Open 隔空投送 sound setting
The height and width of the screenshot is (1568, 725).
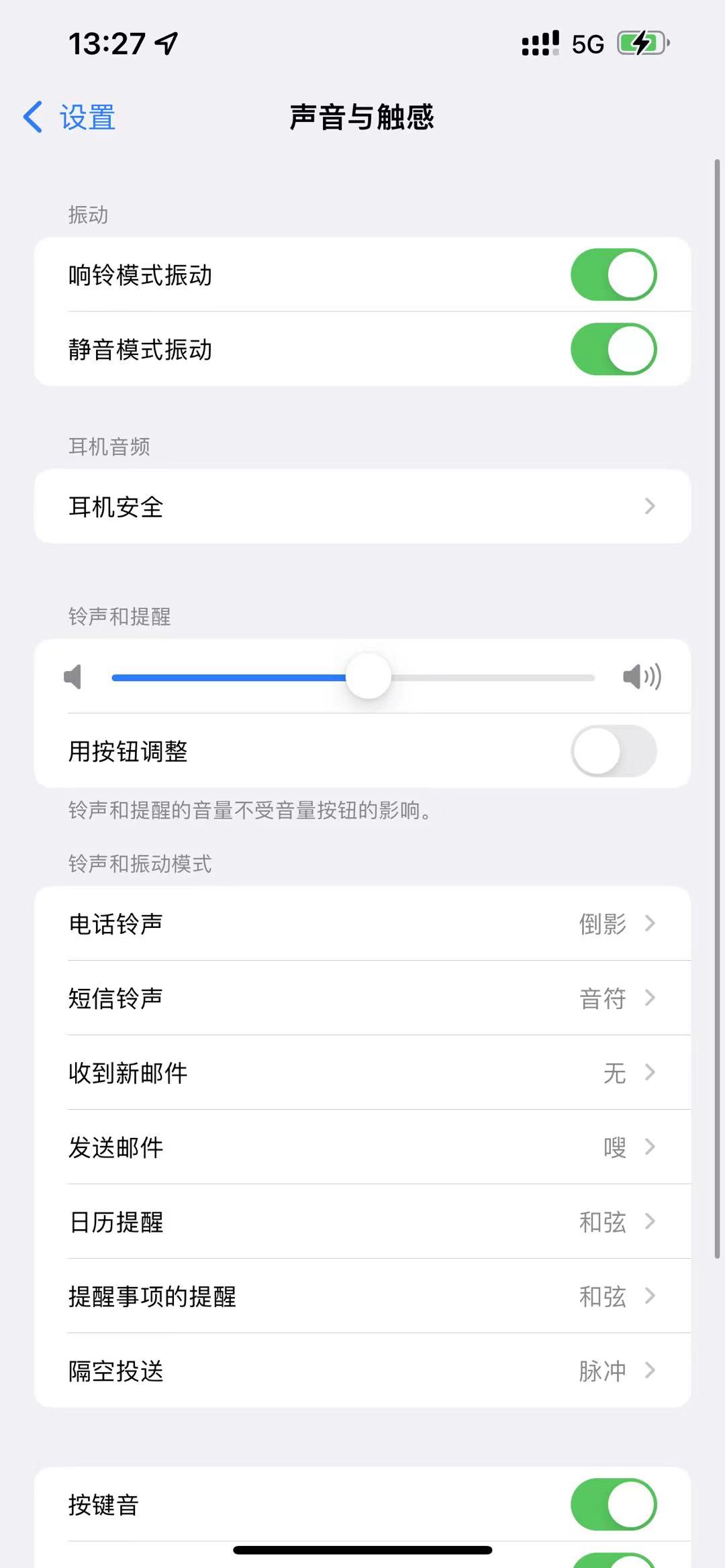point(362,1371)
